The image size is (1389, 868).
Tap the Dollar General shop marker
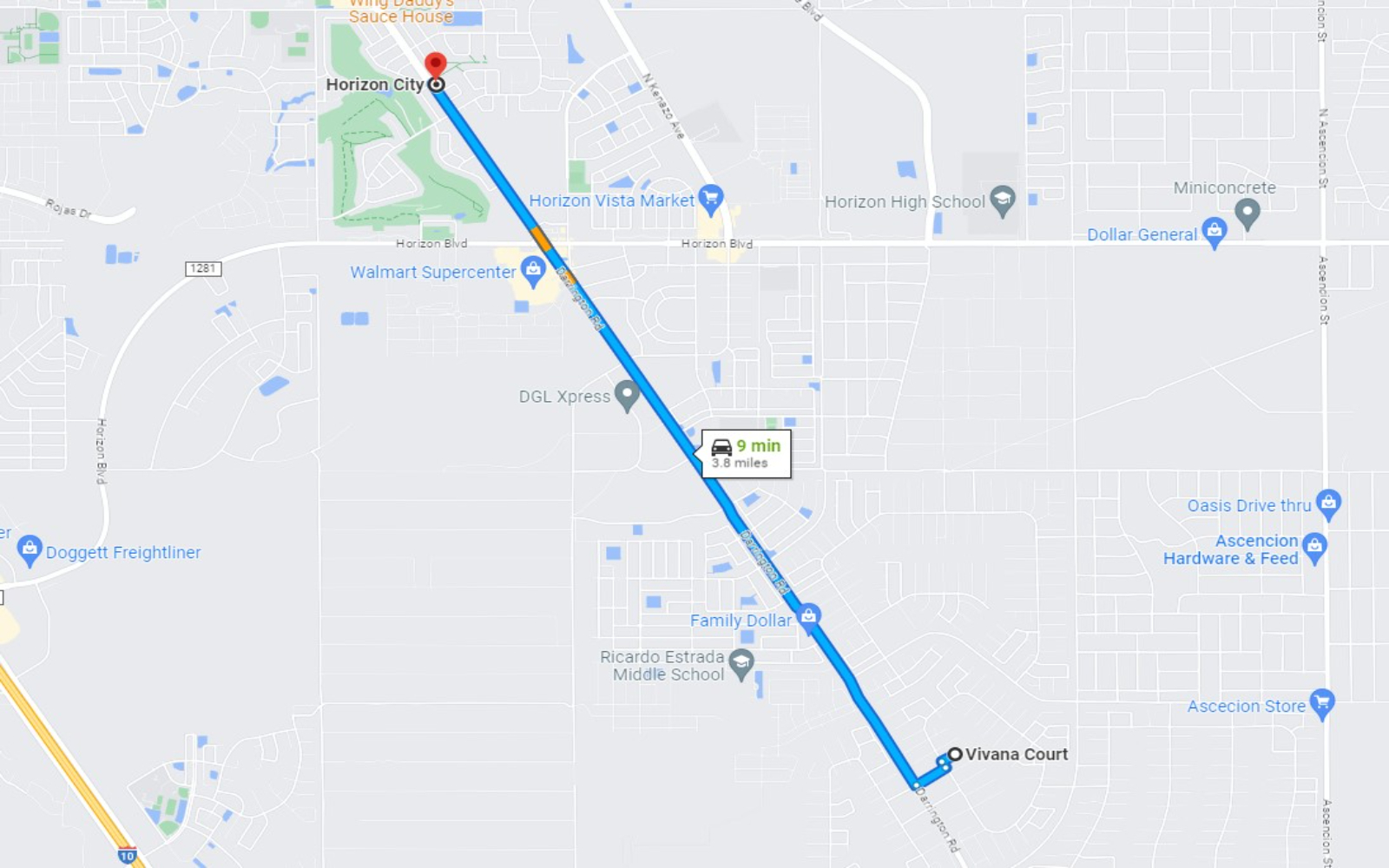point(1214,232)
